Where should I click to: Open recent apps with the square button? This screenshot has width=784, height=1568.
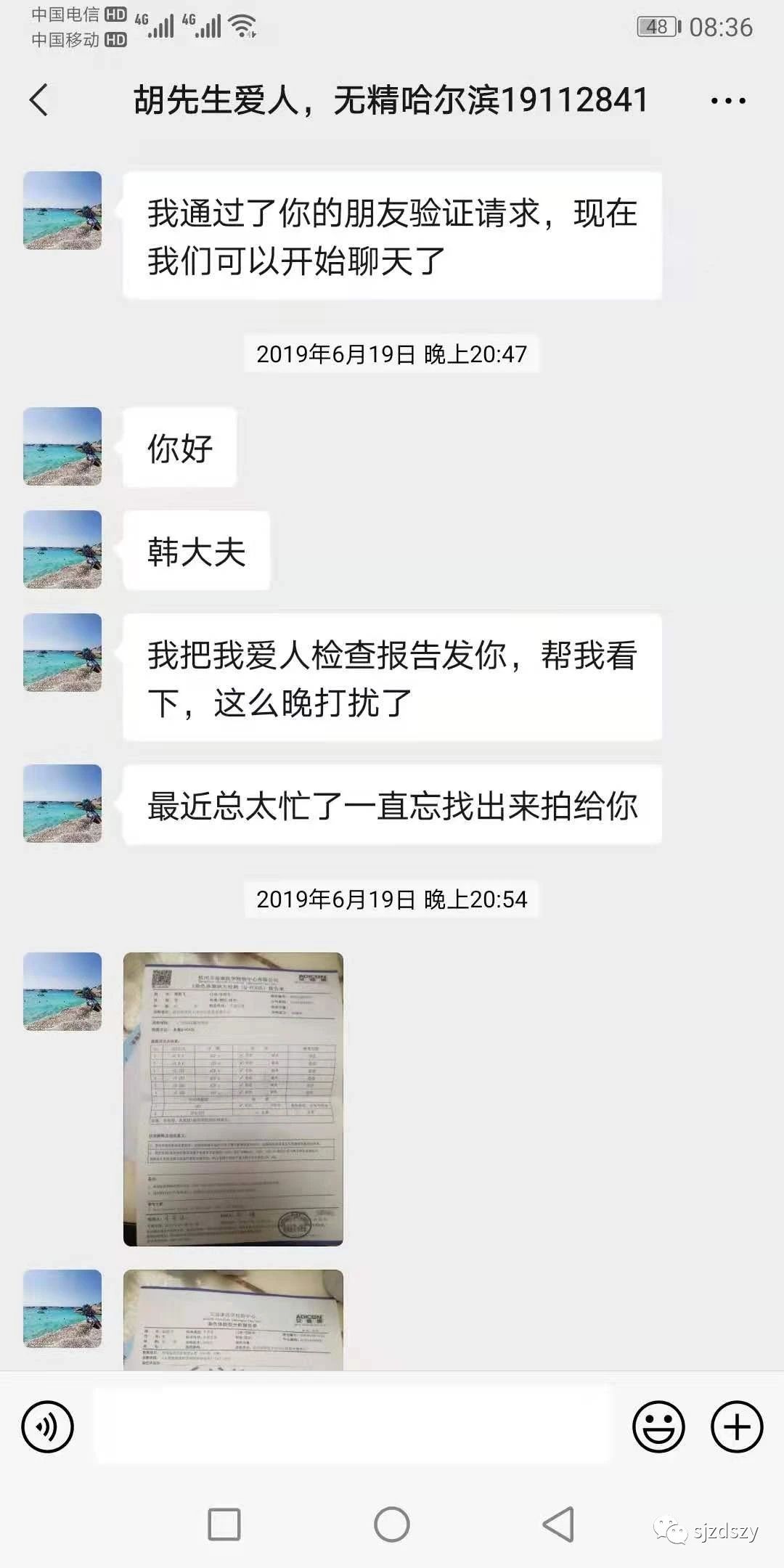[224, 1524]
